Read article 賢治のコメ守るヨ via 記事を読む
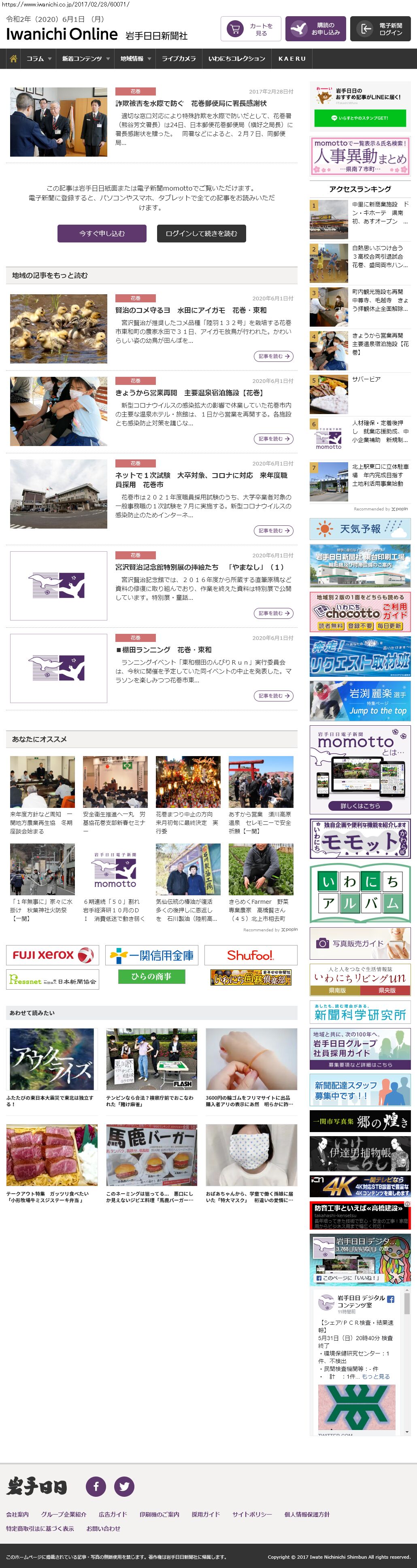 pos(273,356)
